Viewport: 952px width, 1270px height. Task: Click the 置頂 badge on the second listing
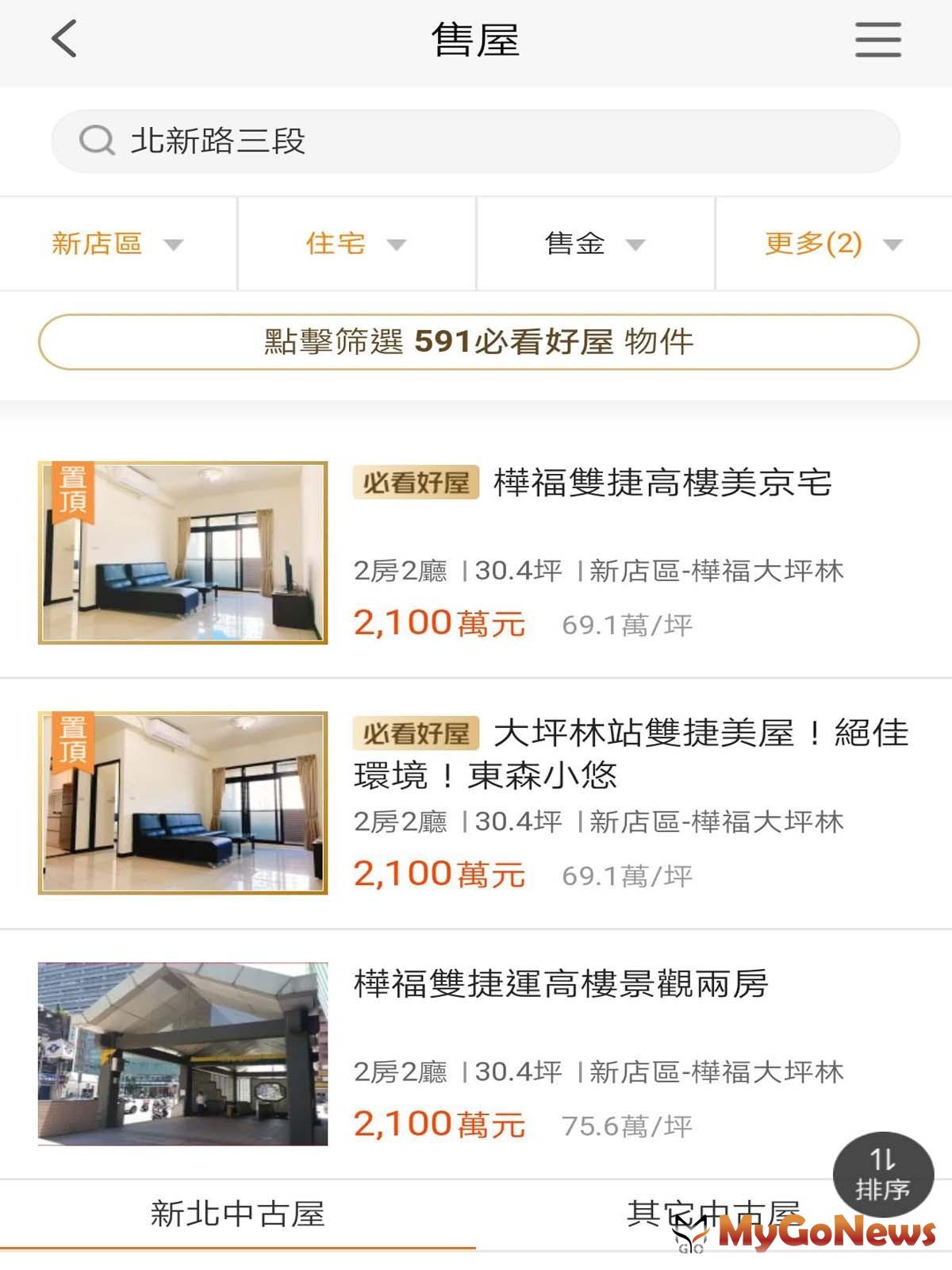(73, 738)
